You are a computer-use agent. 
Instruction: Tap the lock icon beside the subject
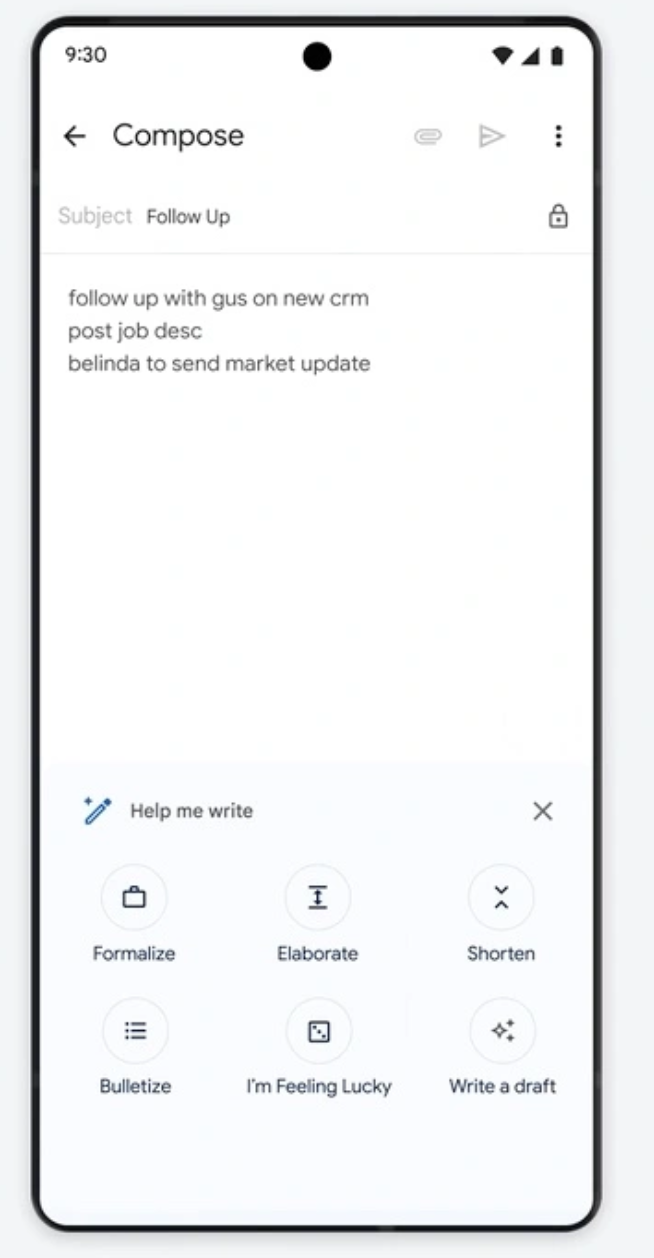click(x=558, y=216)
